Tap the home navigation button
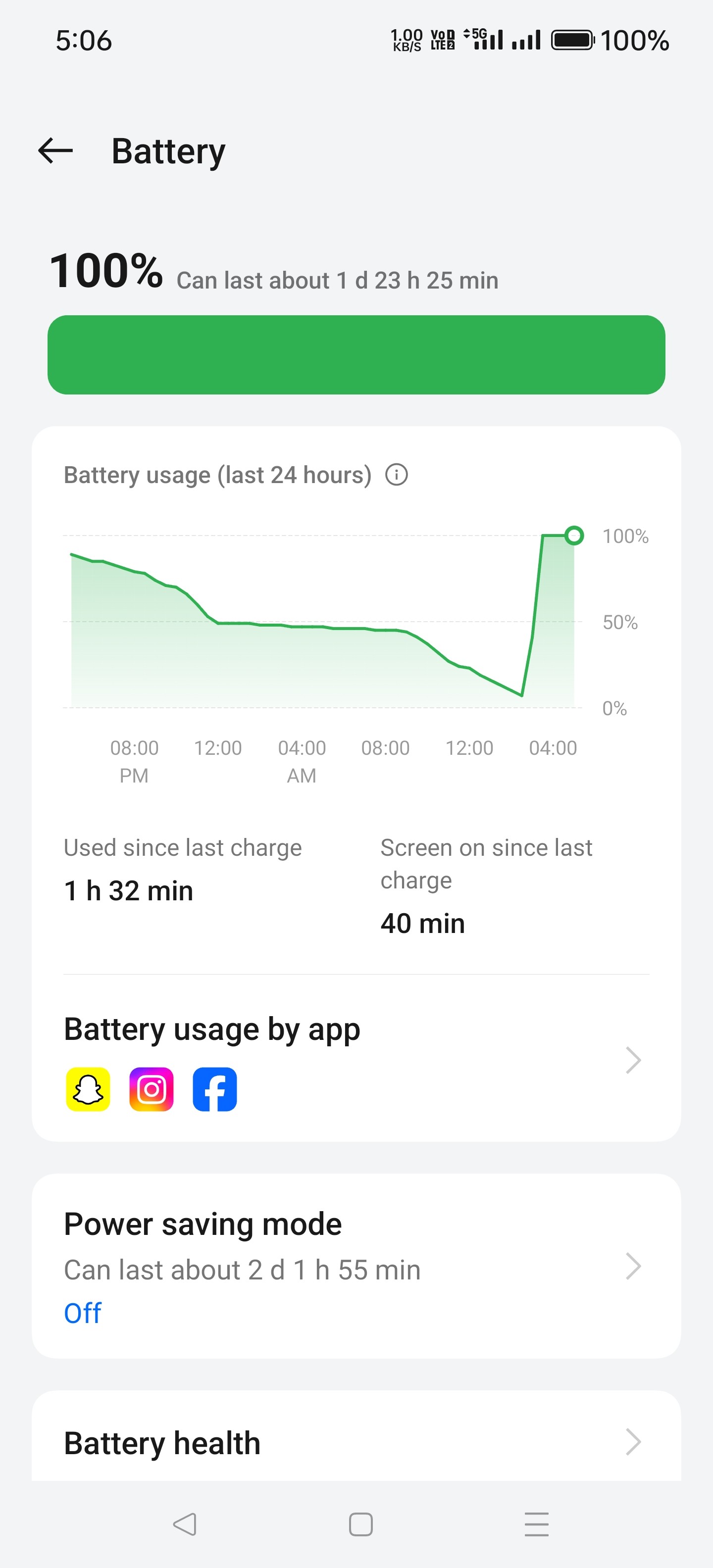713x1568 pixels. pyautogui.click(x=360, y=1525)
